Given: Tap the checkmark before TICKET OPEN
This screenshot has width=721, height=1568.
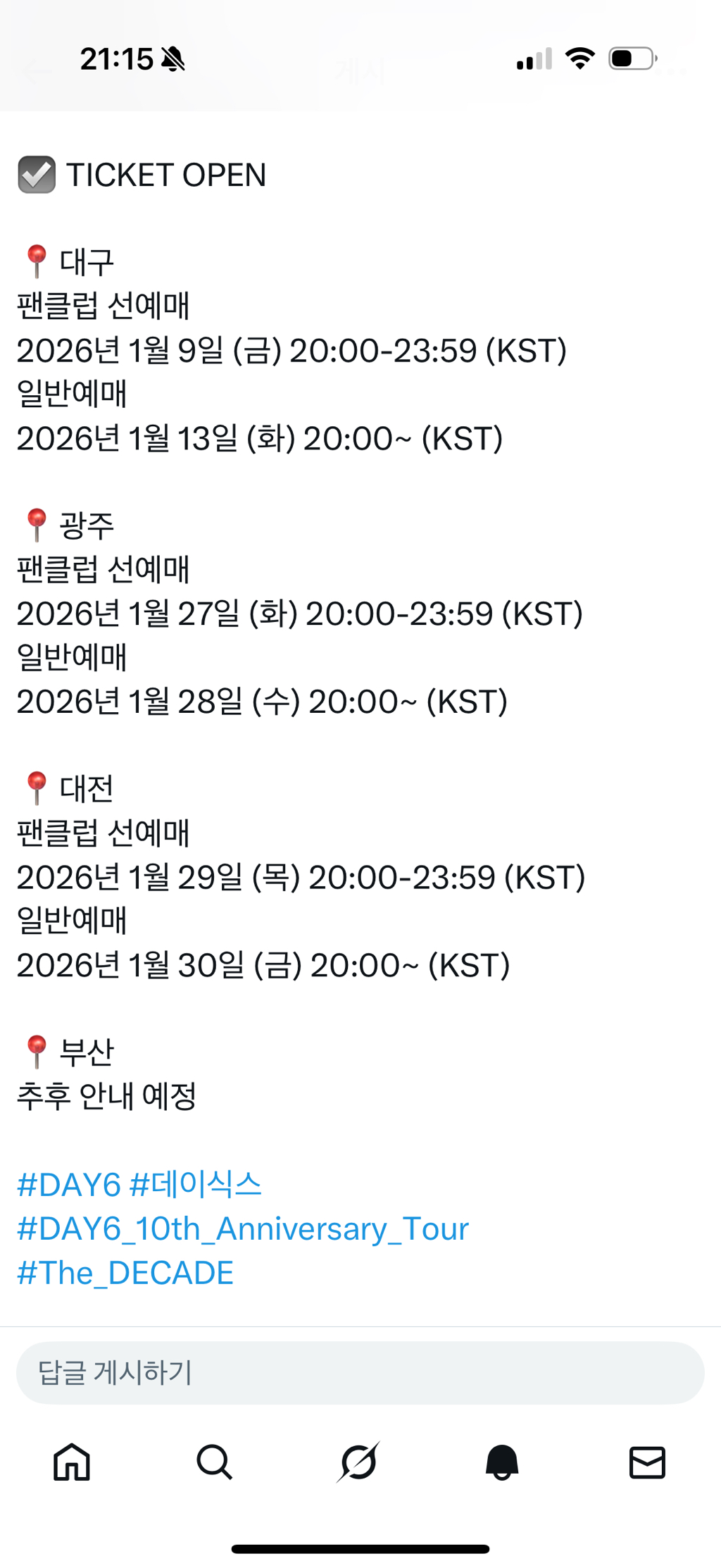Looking at the screenshot, I should point(37,174).
